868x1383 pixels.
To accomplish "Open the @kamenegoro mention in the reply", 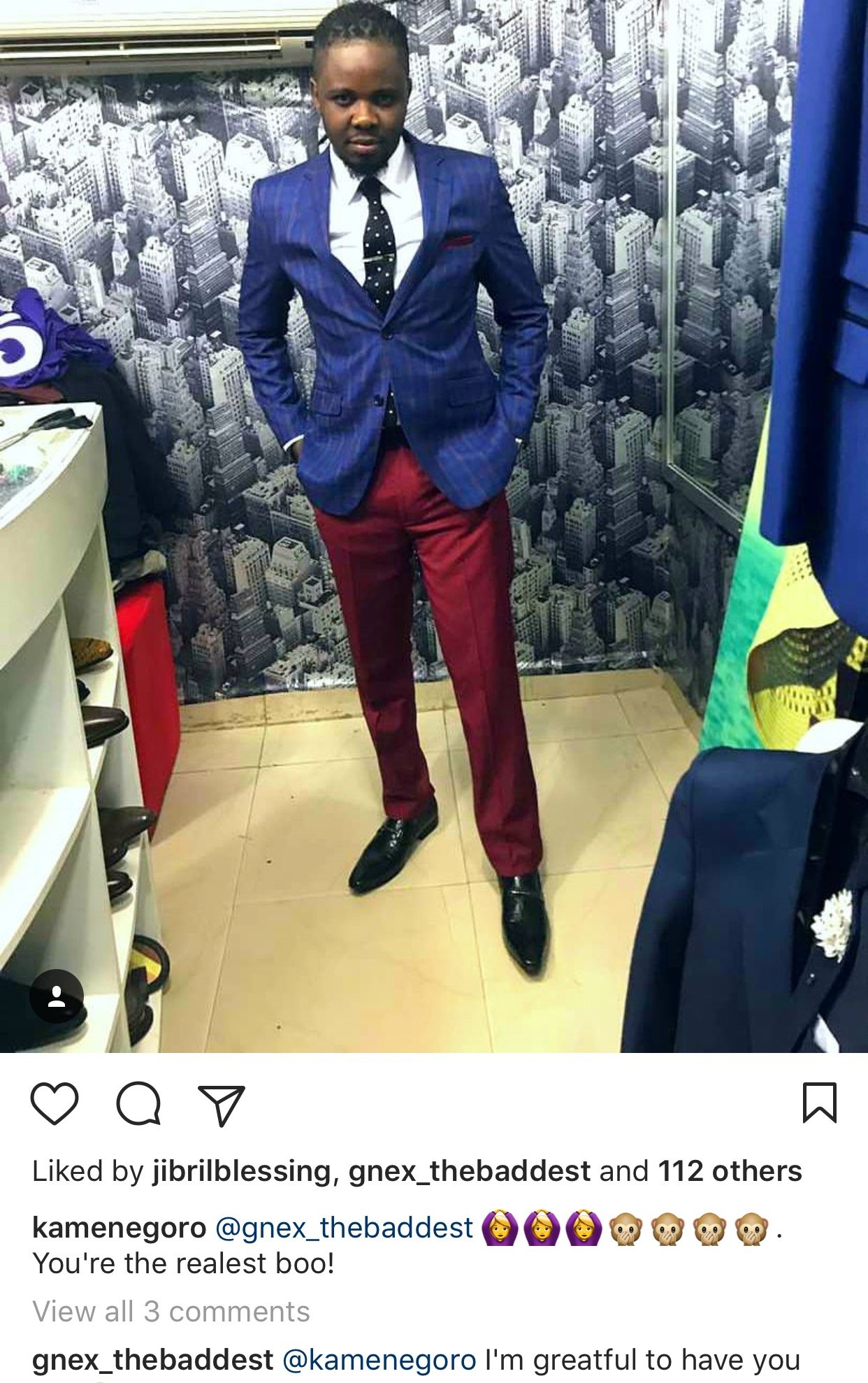I will (x=379, y=1361).
